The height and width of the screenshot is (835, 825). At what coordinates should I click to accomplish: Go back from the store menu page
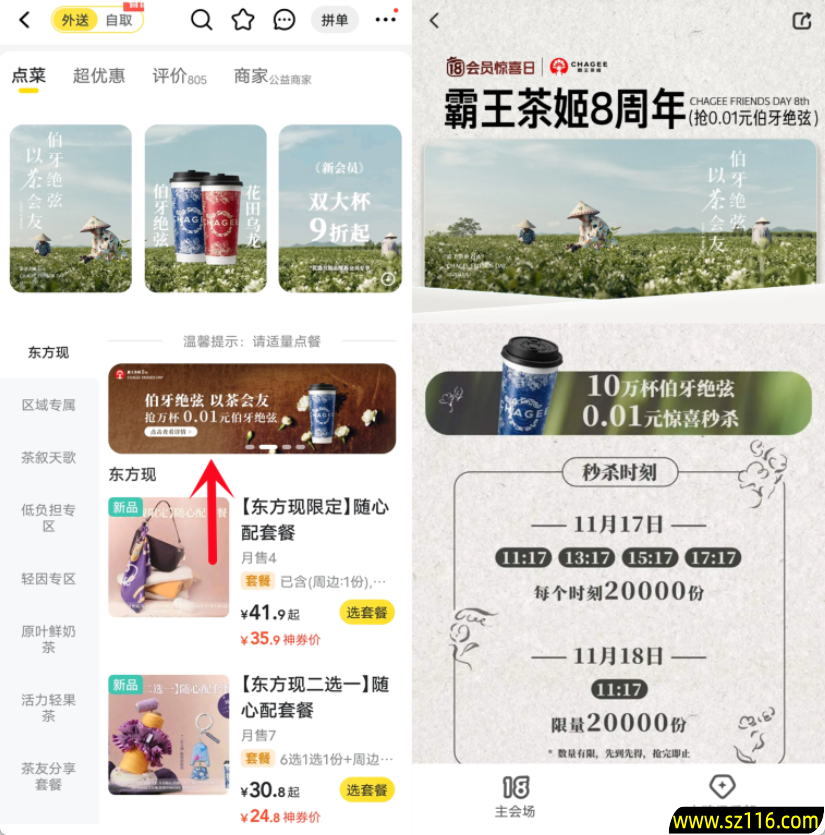click(25, 20)
